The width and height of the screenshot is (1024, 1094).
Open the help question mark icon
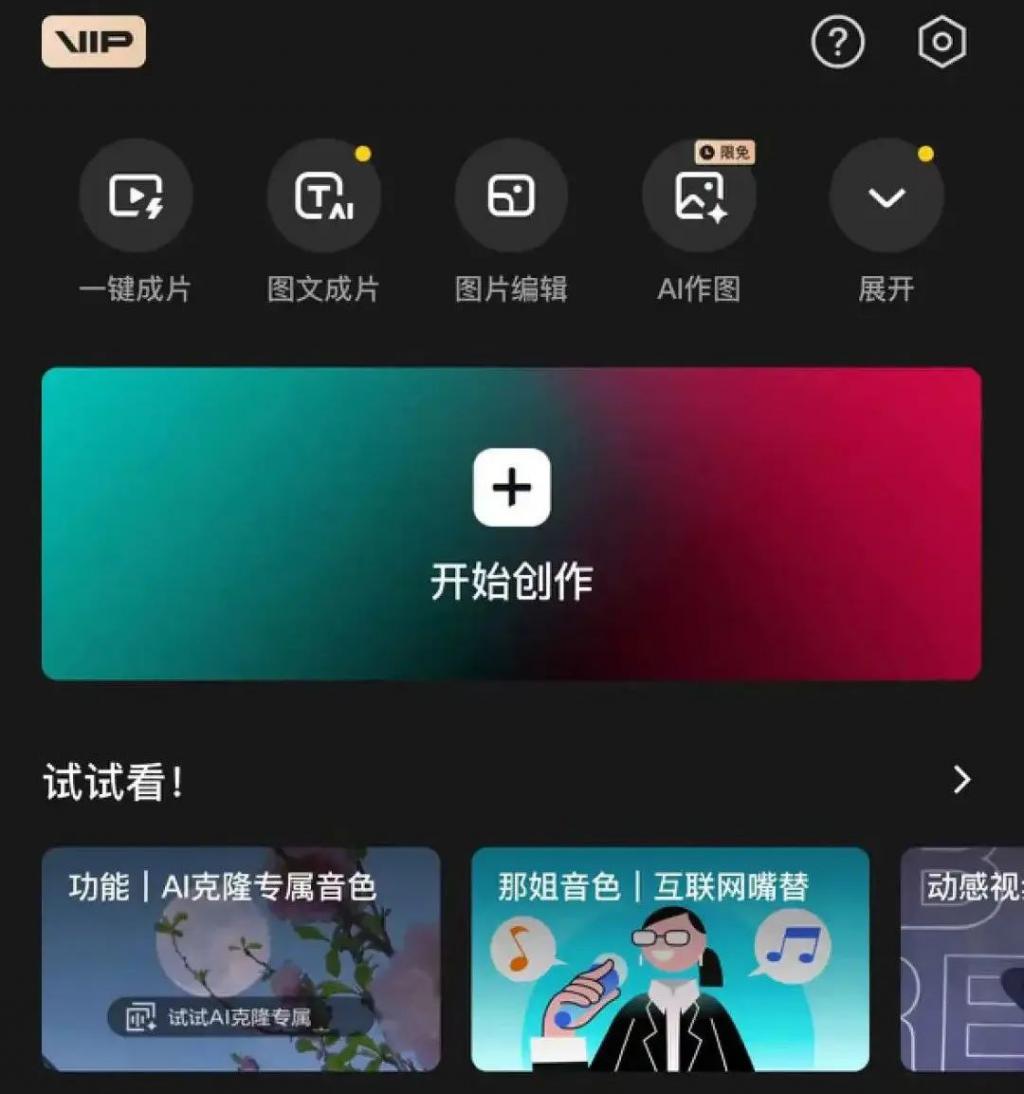pyautogui.click(x=838, y=42)
